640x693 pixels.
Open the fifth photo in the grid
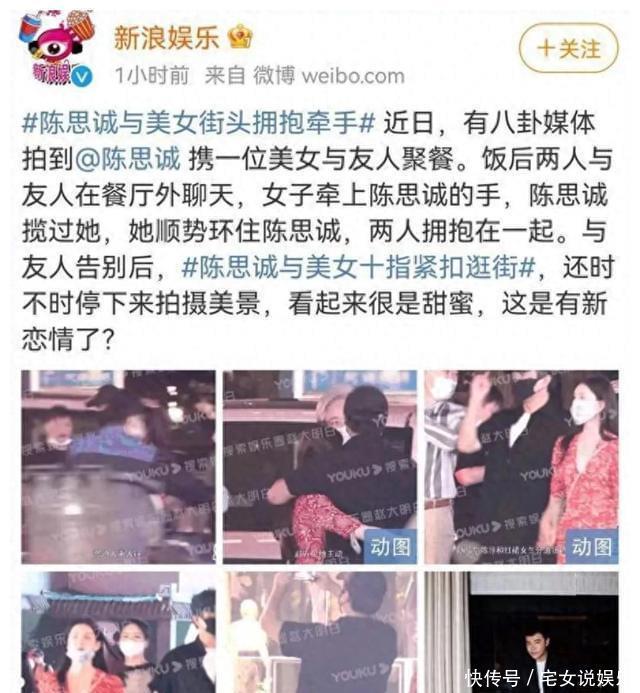(x=319, y=632)
